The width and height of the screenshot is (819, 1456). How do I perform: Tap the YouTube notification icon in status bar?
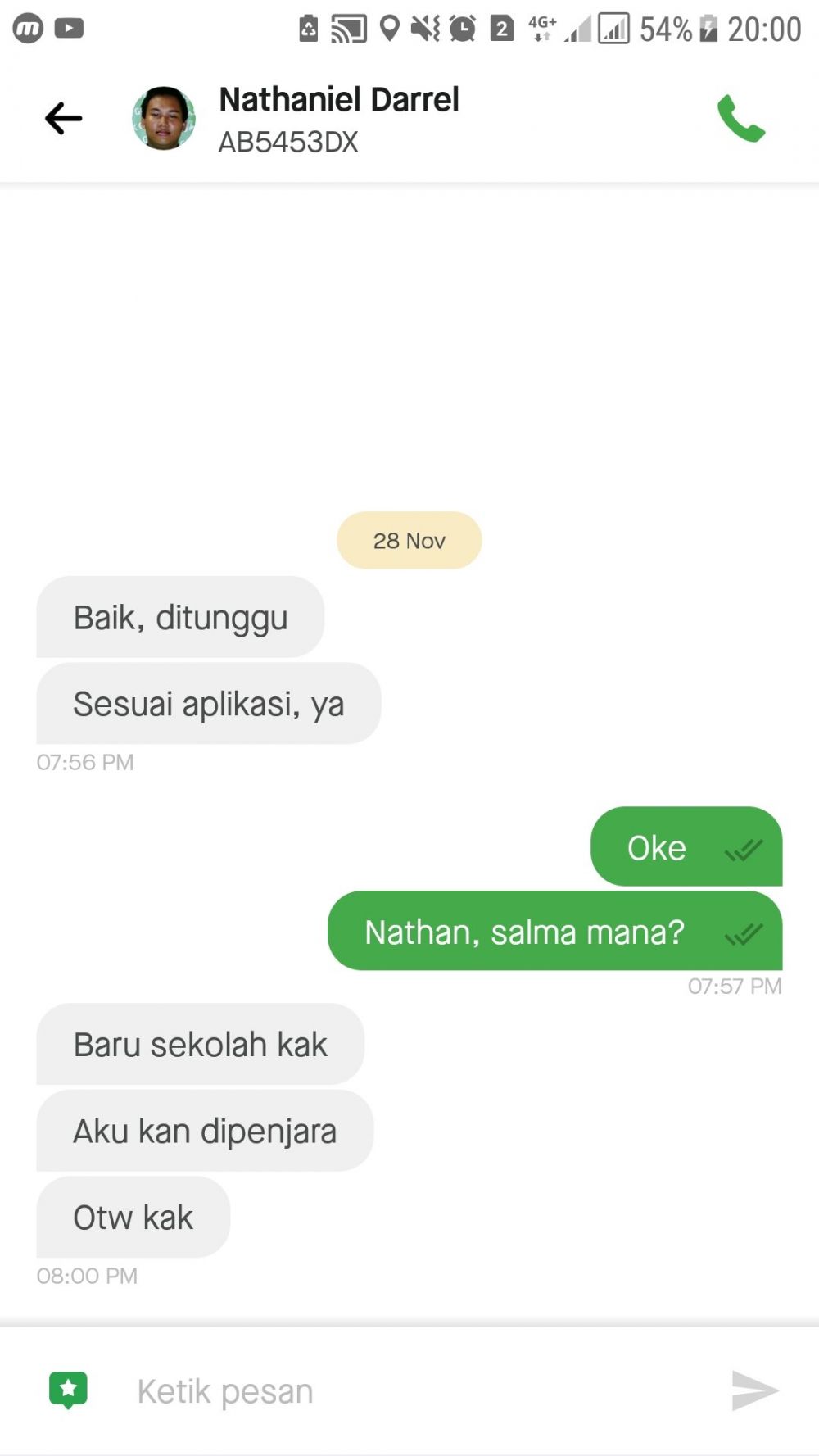[x=69, y=27]
